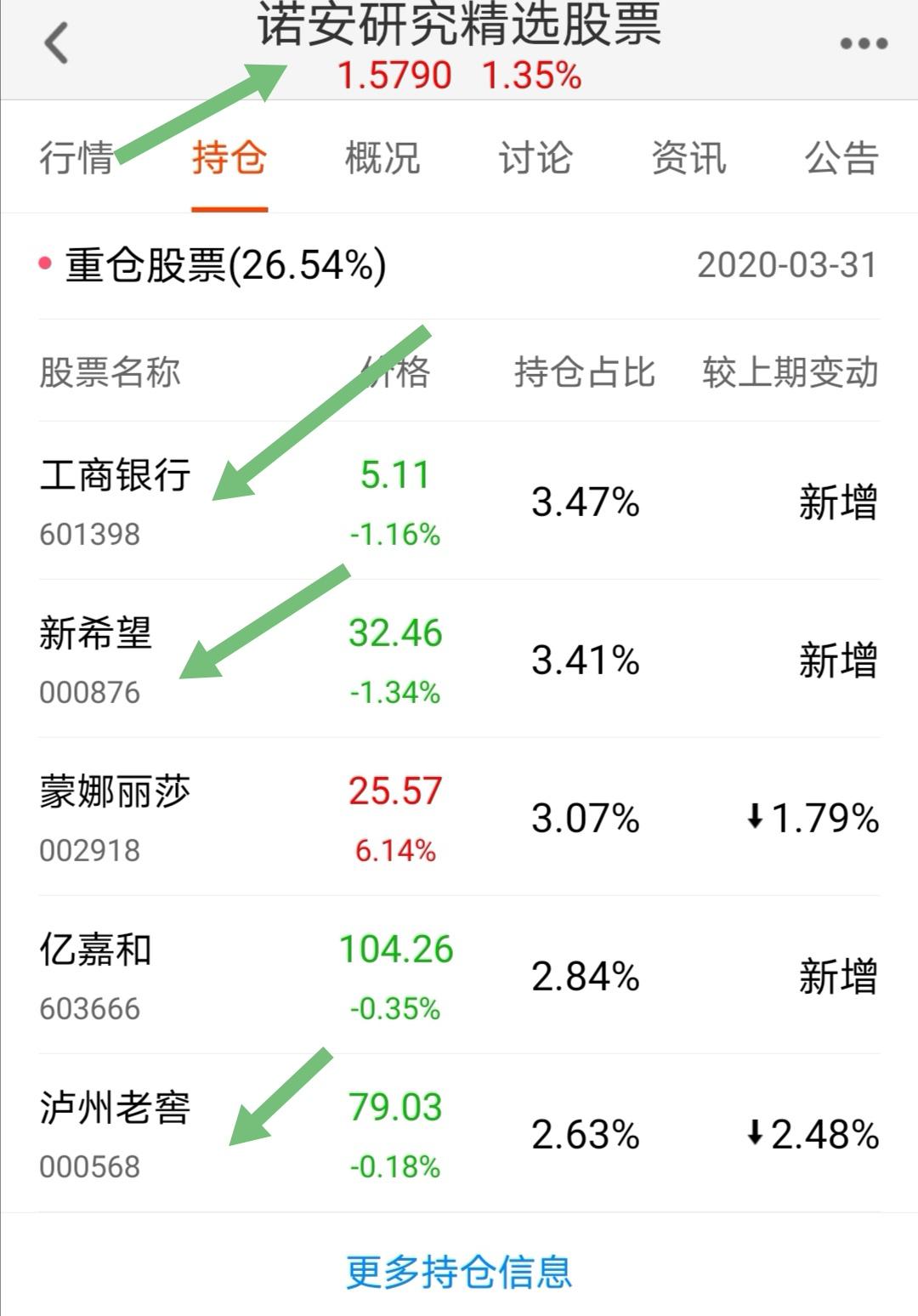View 泸州老窖 stock details

(x=459, y=1133)
